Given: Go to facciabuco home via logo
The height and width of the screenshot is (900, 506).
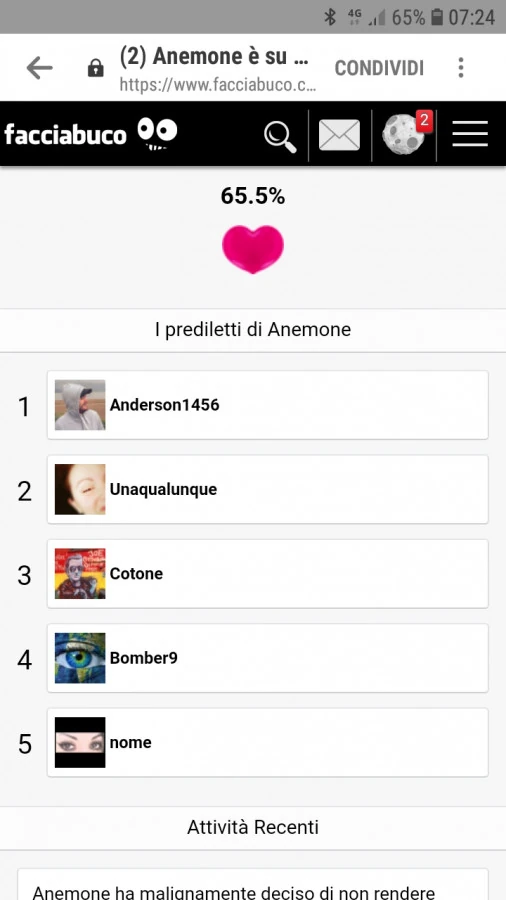Looking at the screenshot, I should [x=91, y=134].
